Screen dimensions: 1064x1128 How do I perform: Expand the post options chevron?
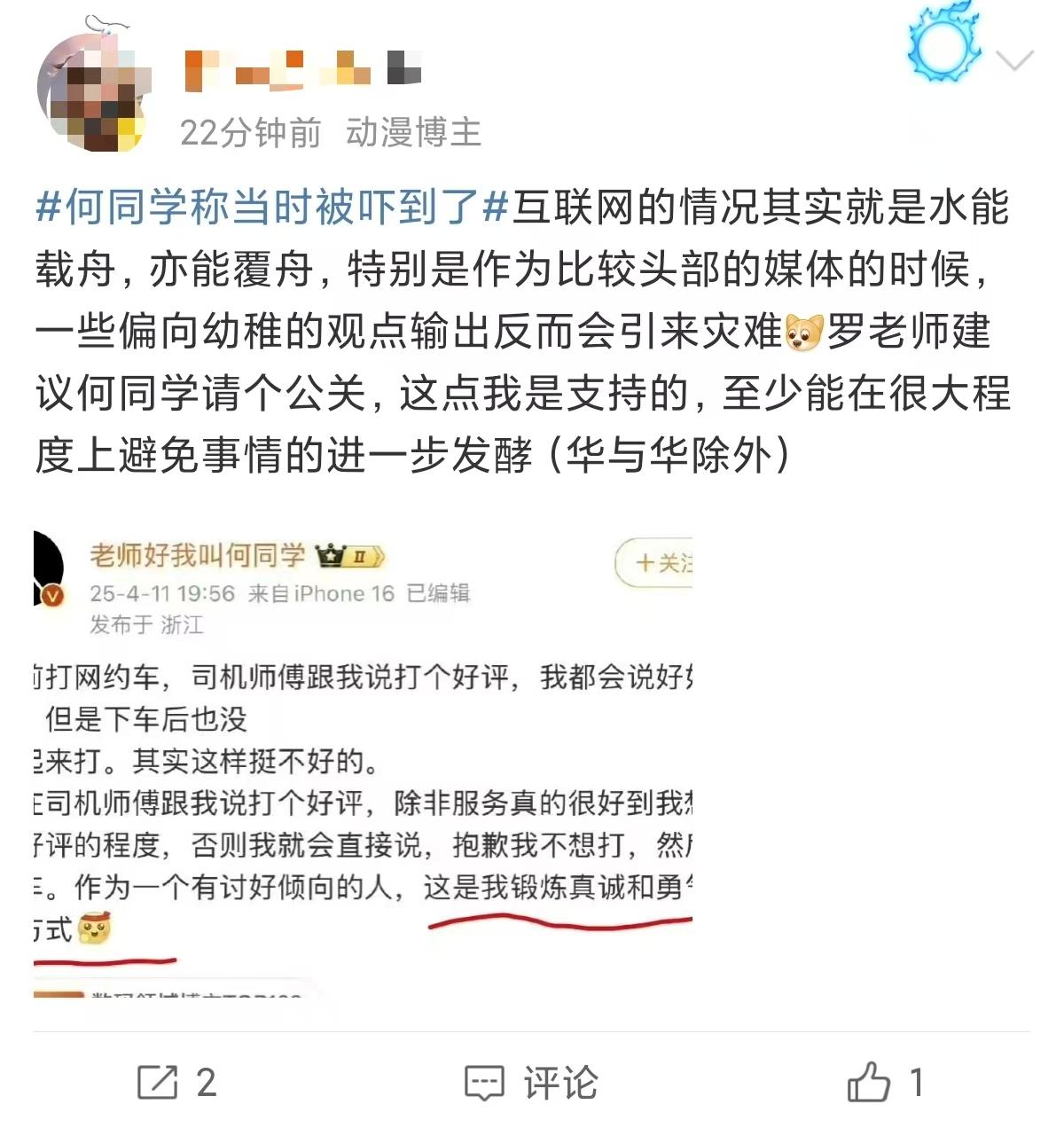click(x=1014, y=60)
